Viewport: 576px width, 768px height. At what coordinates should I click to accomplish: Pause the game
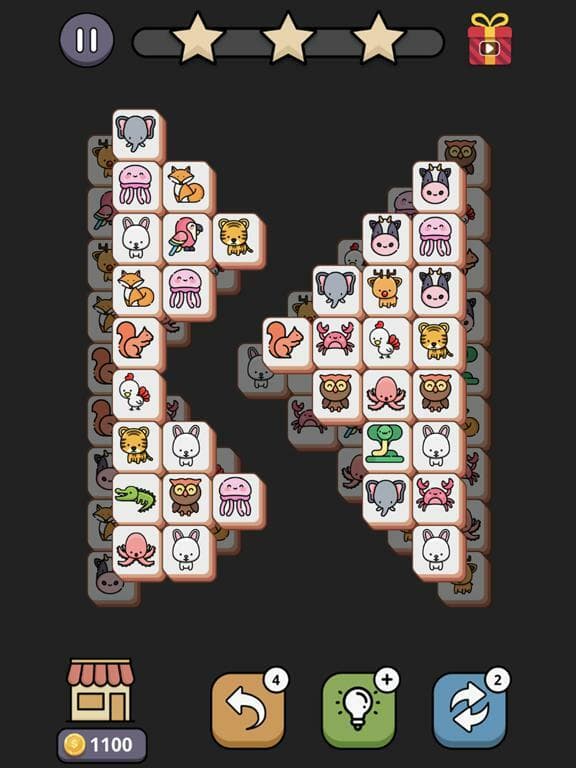tap(87, 40)
